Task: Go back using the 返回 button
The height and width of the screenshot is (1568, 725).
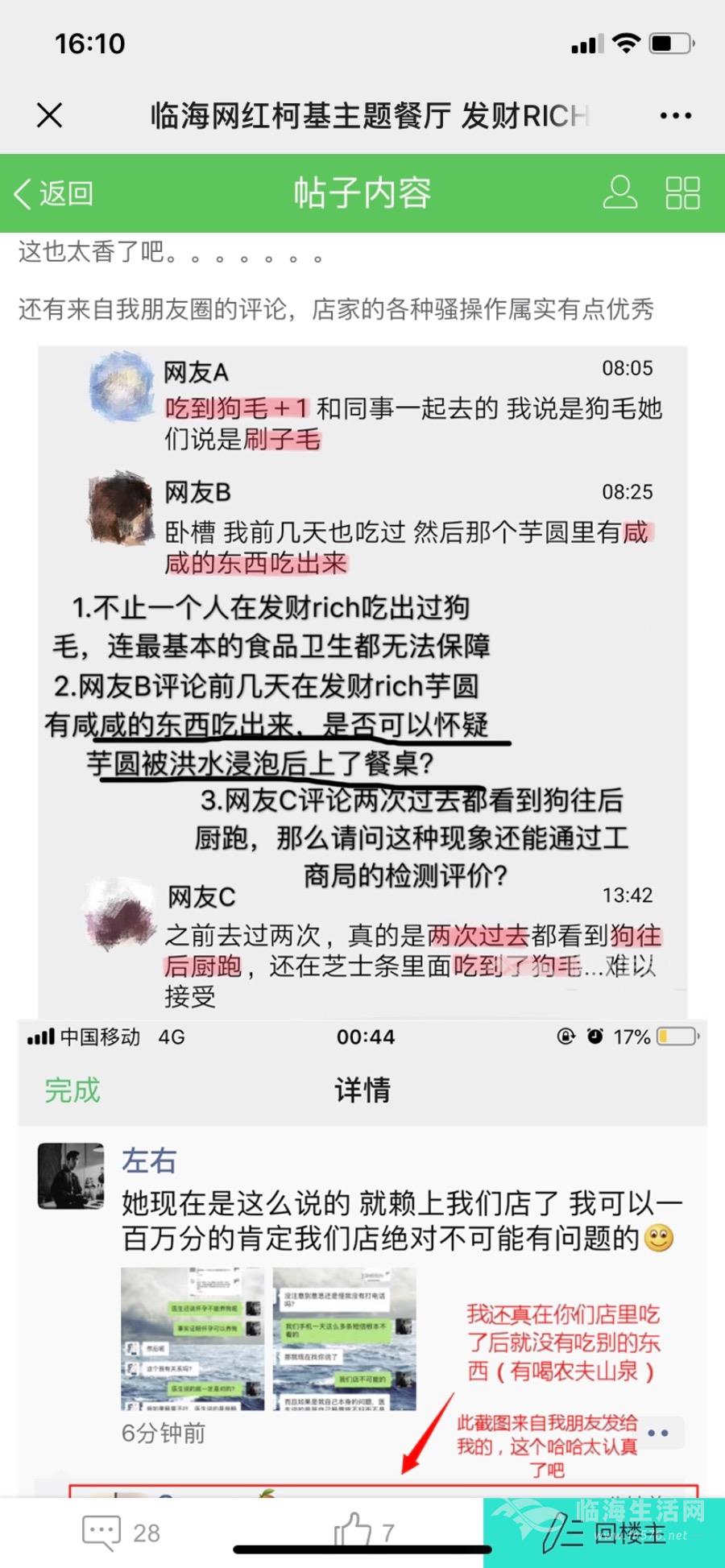Action: (x=54, y=193)
